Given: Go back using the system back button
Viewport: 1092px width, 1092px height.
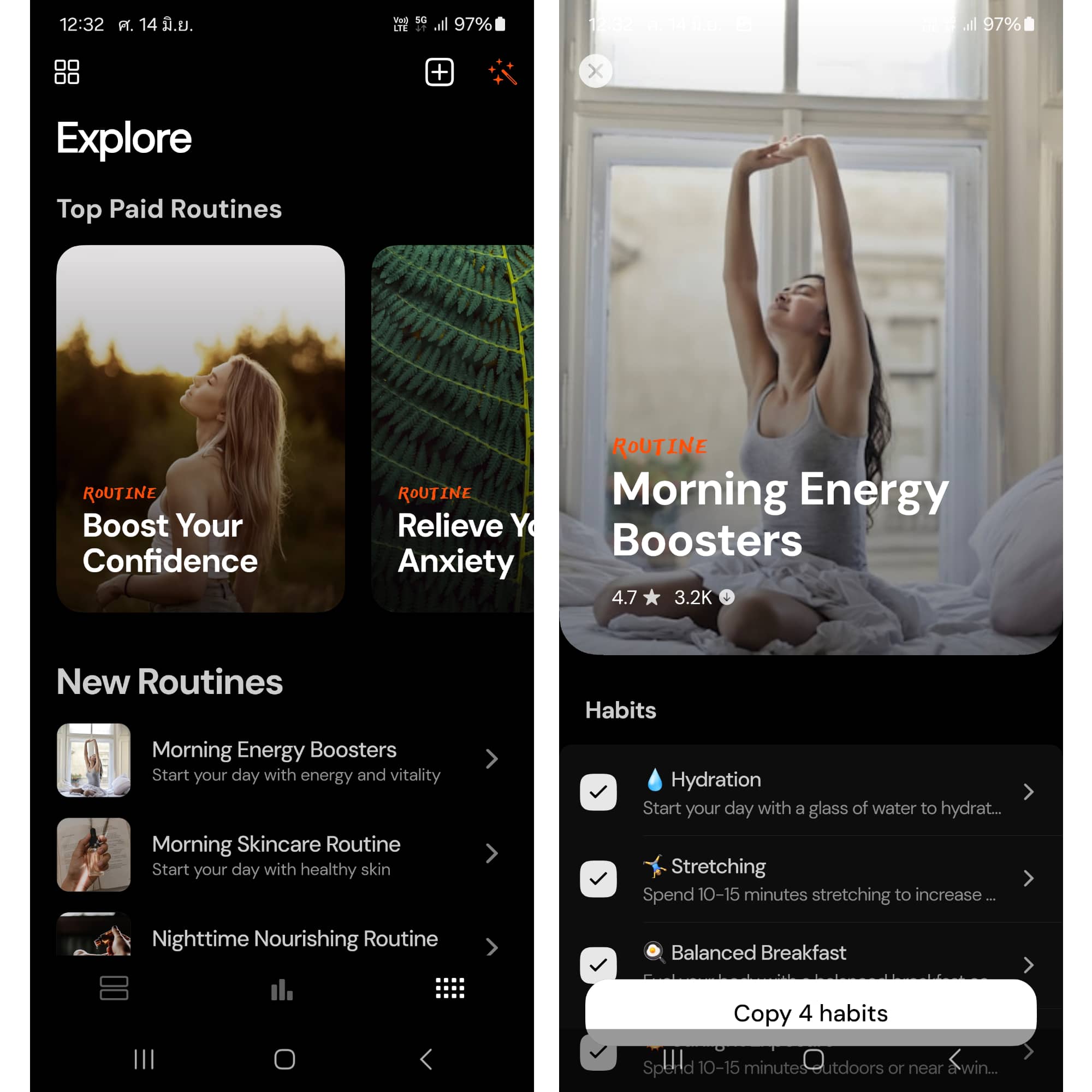Looking at the screenshot, I should pos(426,1059).
